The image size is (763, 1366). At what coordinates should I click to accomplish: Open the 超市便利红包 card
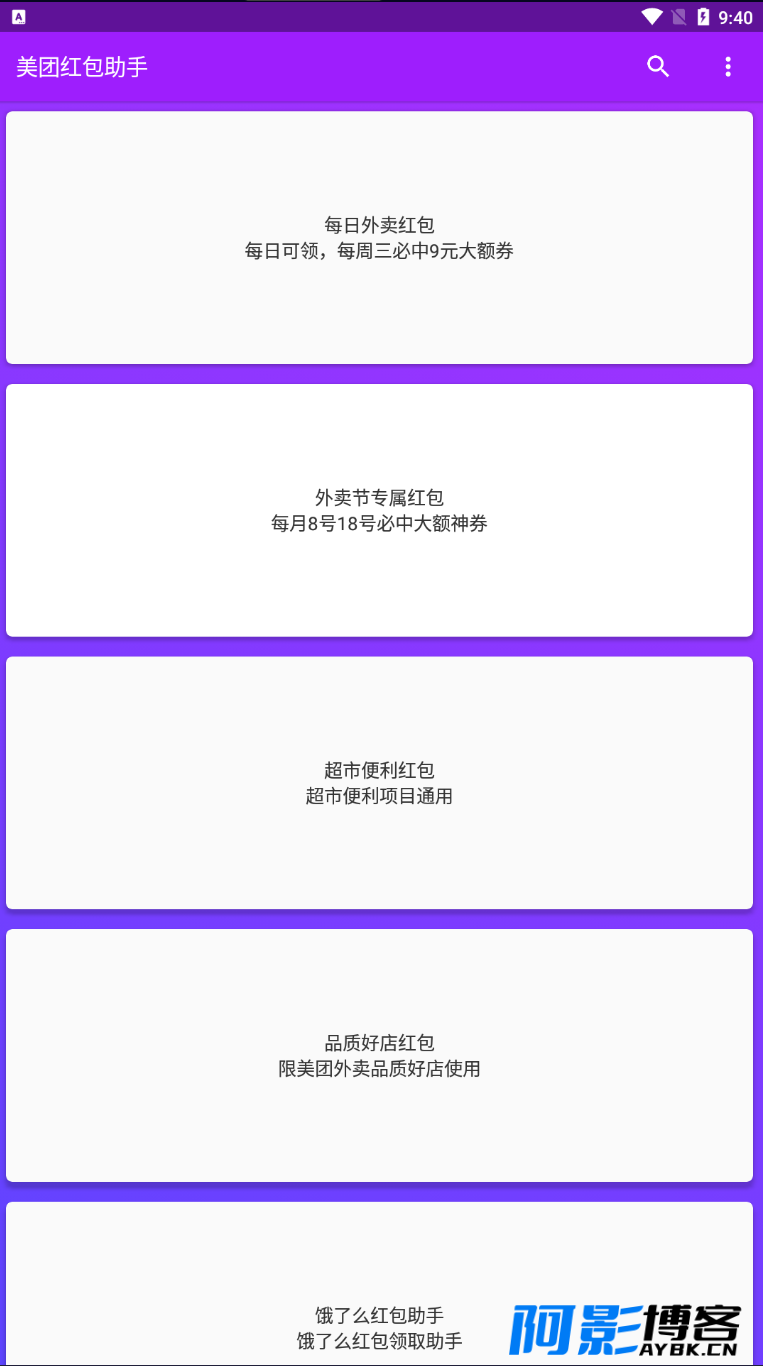pyautogui.click(x=379, y=783)
